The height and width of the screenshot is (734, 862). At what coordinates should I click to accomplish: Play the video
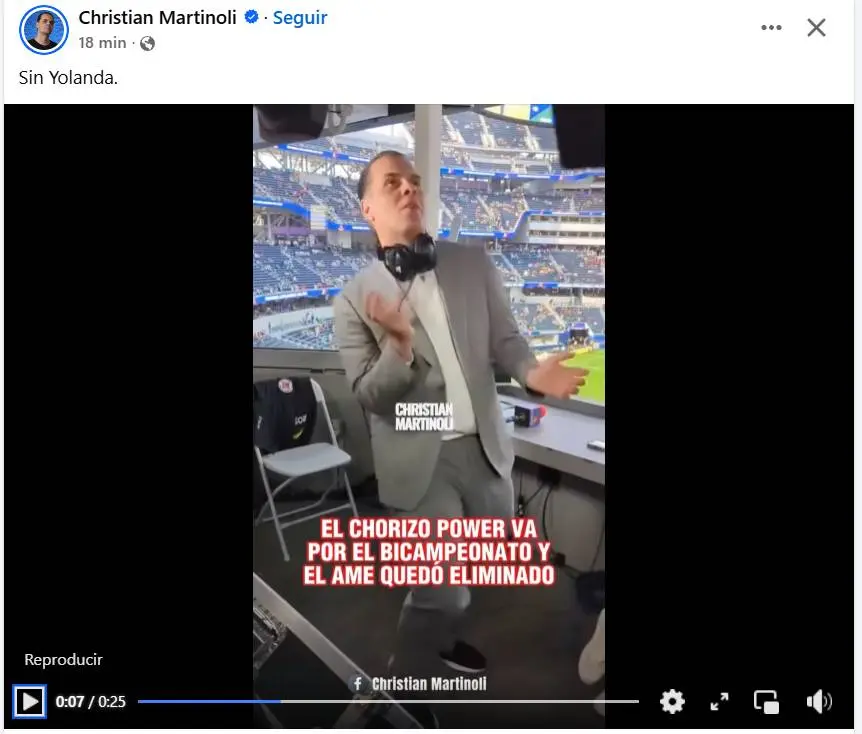click(x=30, y=701)
